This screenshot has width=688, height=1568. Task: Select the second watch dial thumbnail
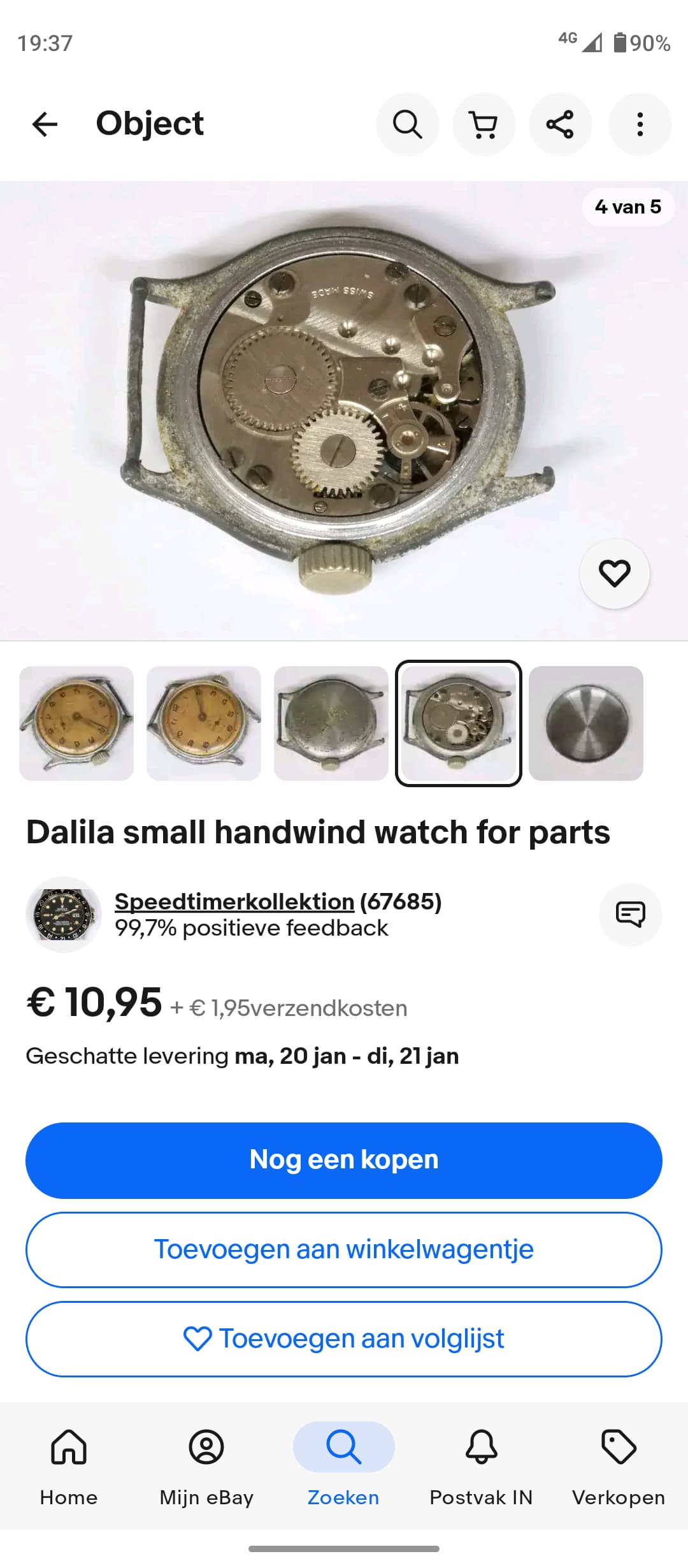click(204, 723)
